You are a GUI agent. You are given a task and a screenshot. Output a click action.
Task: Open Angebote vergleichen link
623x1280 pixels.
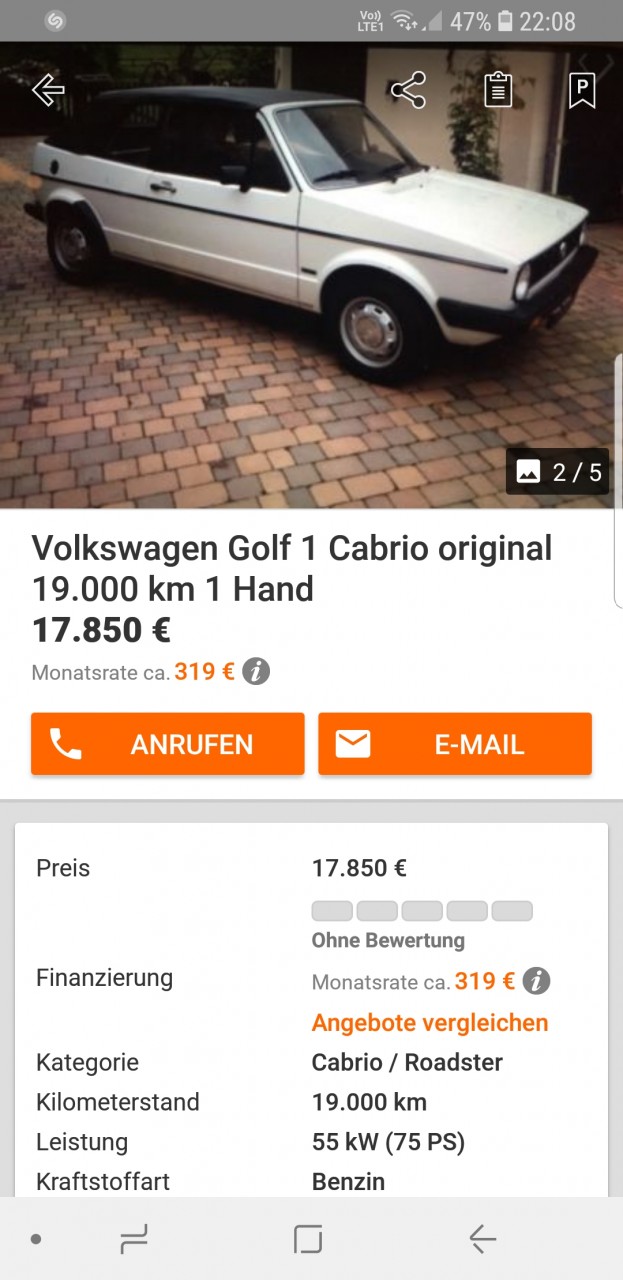click(430, 1023)
